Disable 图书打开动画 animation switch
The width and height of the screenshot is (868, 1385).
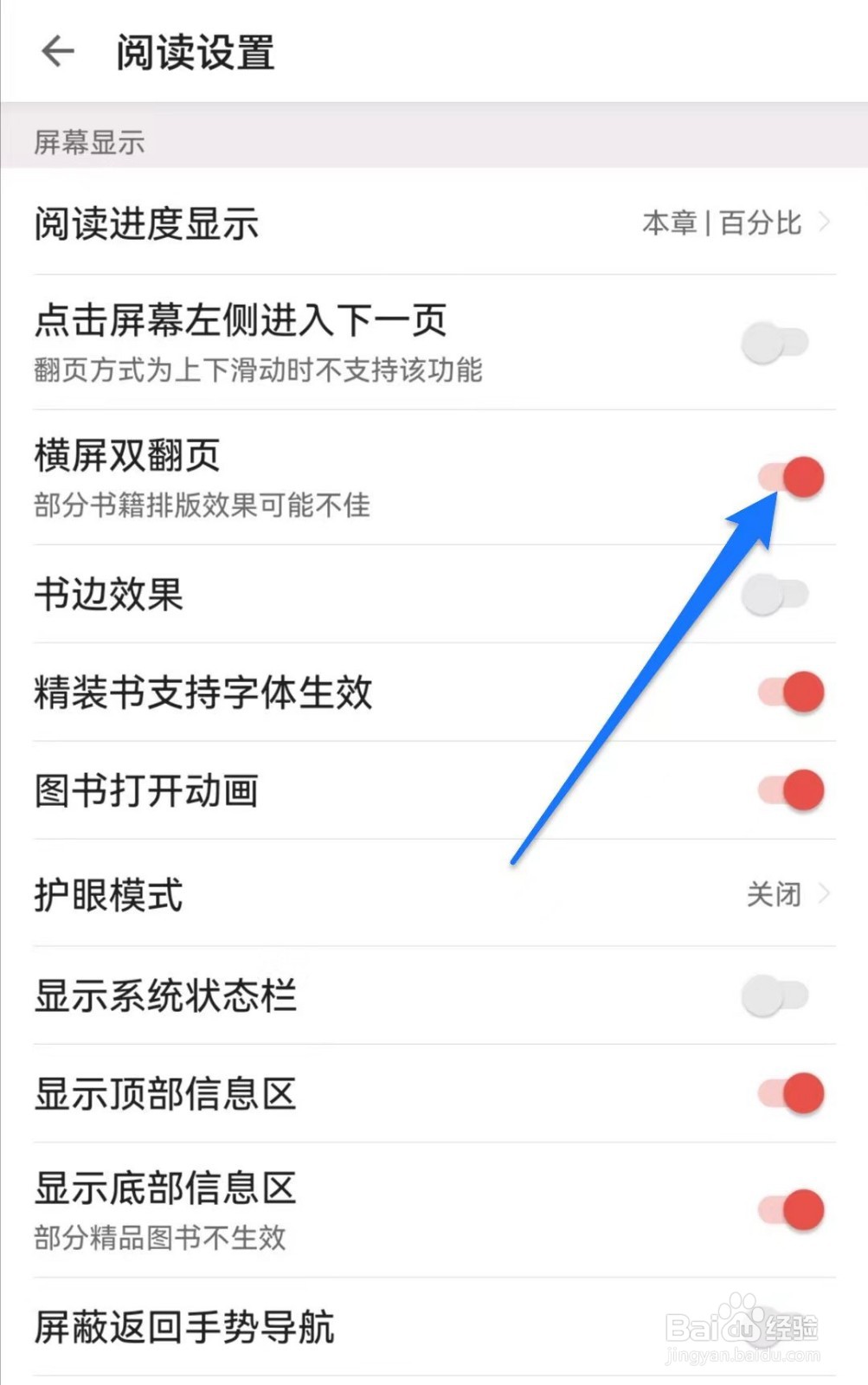coord(789,790)
